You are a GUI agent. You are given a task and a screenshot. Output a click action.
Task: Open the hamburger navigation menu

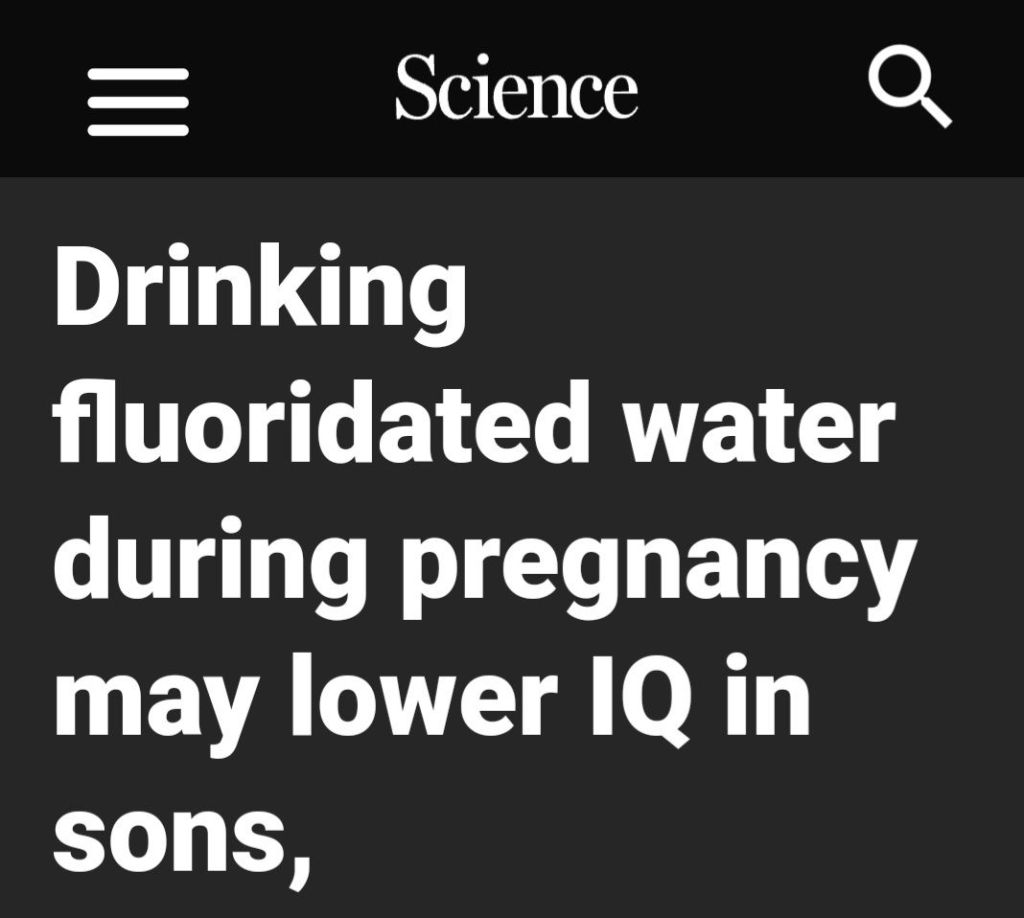138,102
